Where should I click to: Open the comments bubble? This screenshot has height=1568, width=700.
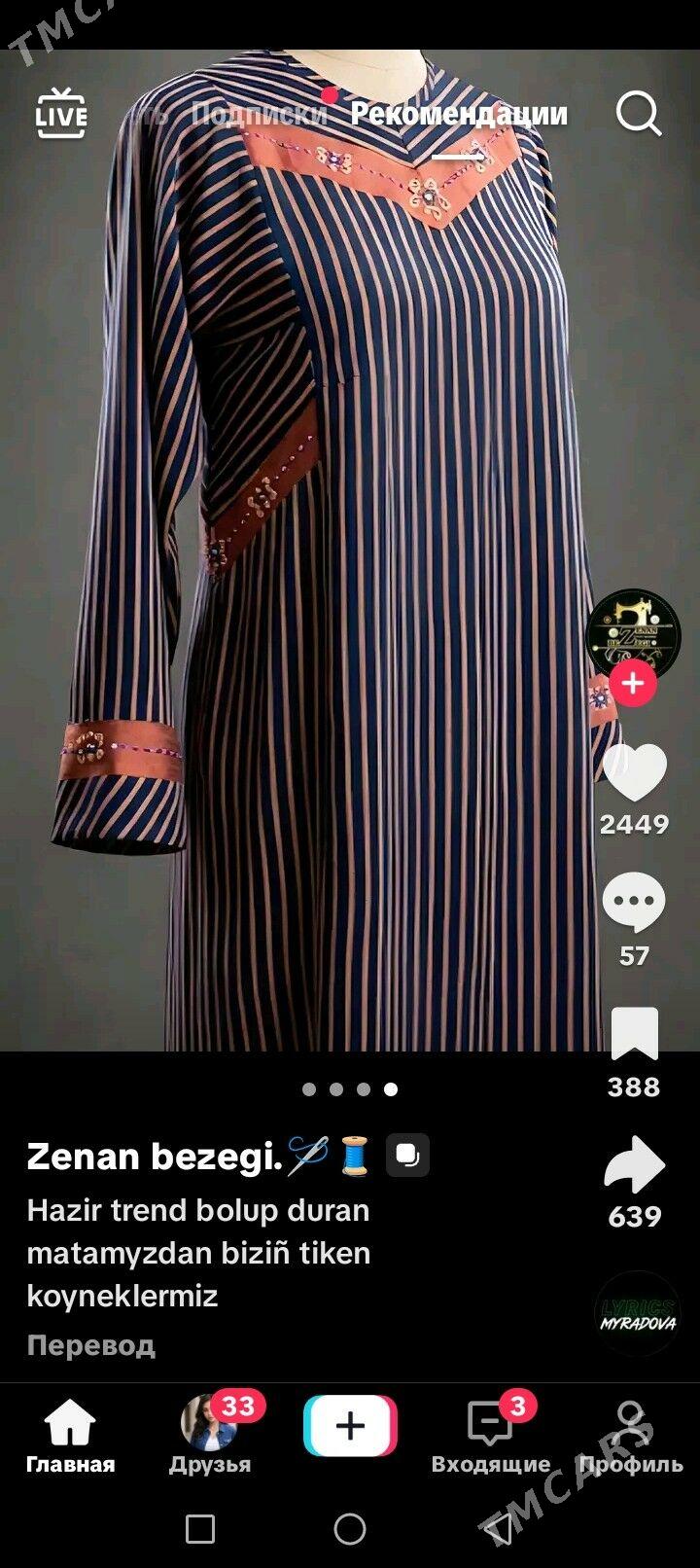(634, 903)
